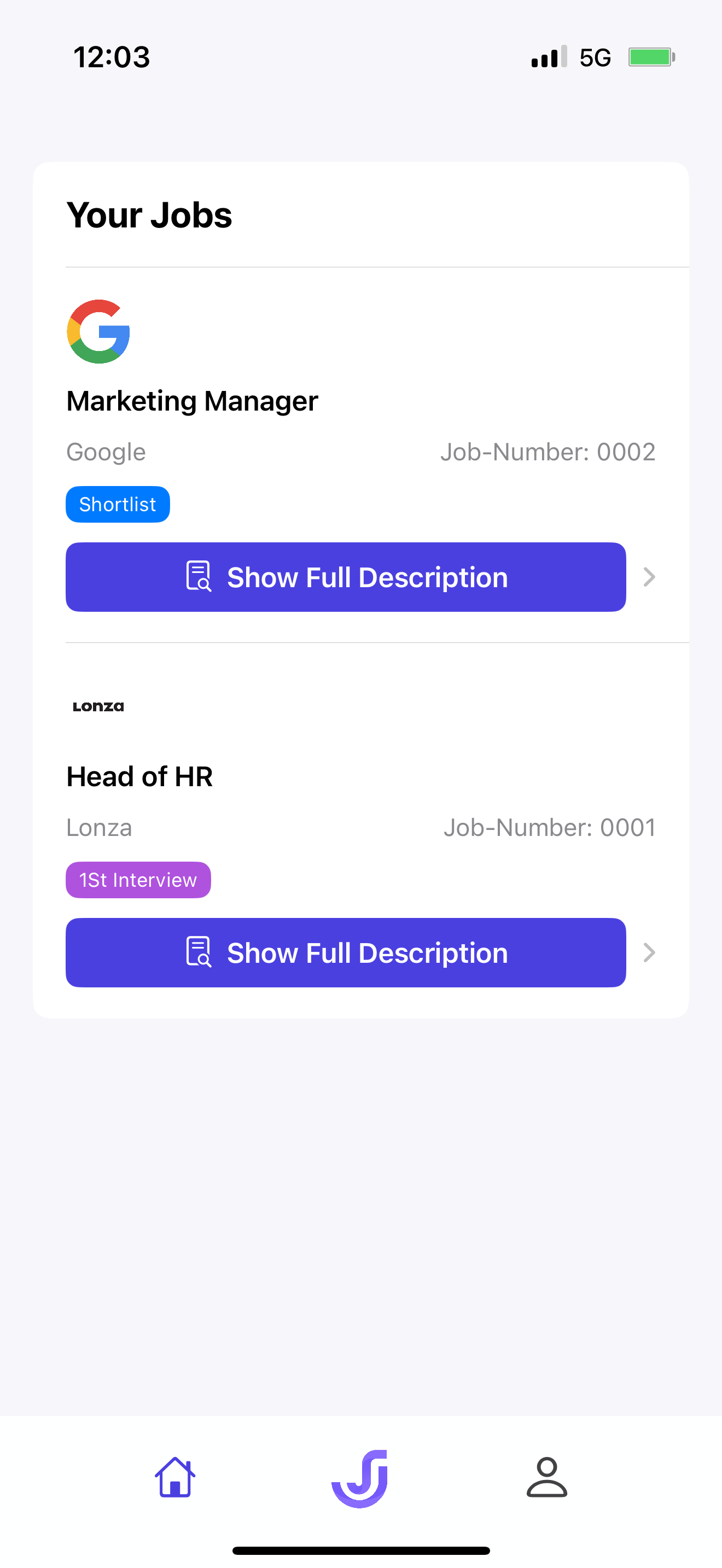Go to the Home tab
This screenshot has width=722, height=1568.
point(176,1478)
